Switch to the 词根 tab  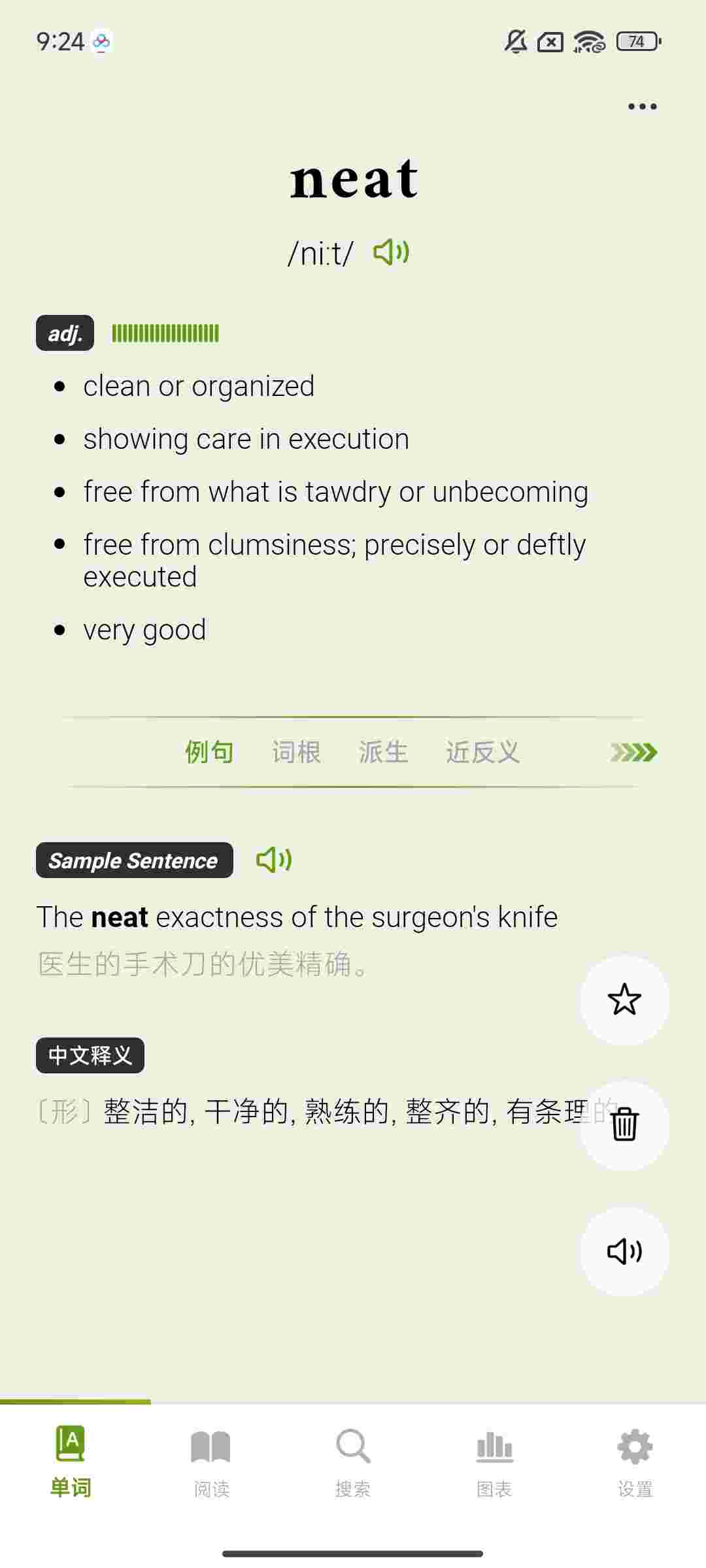click(296, 752)
